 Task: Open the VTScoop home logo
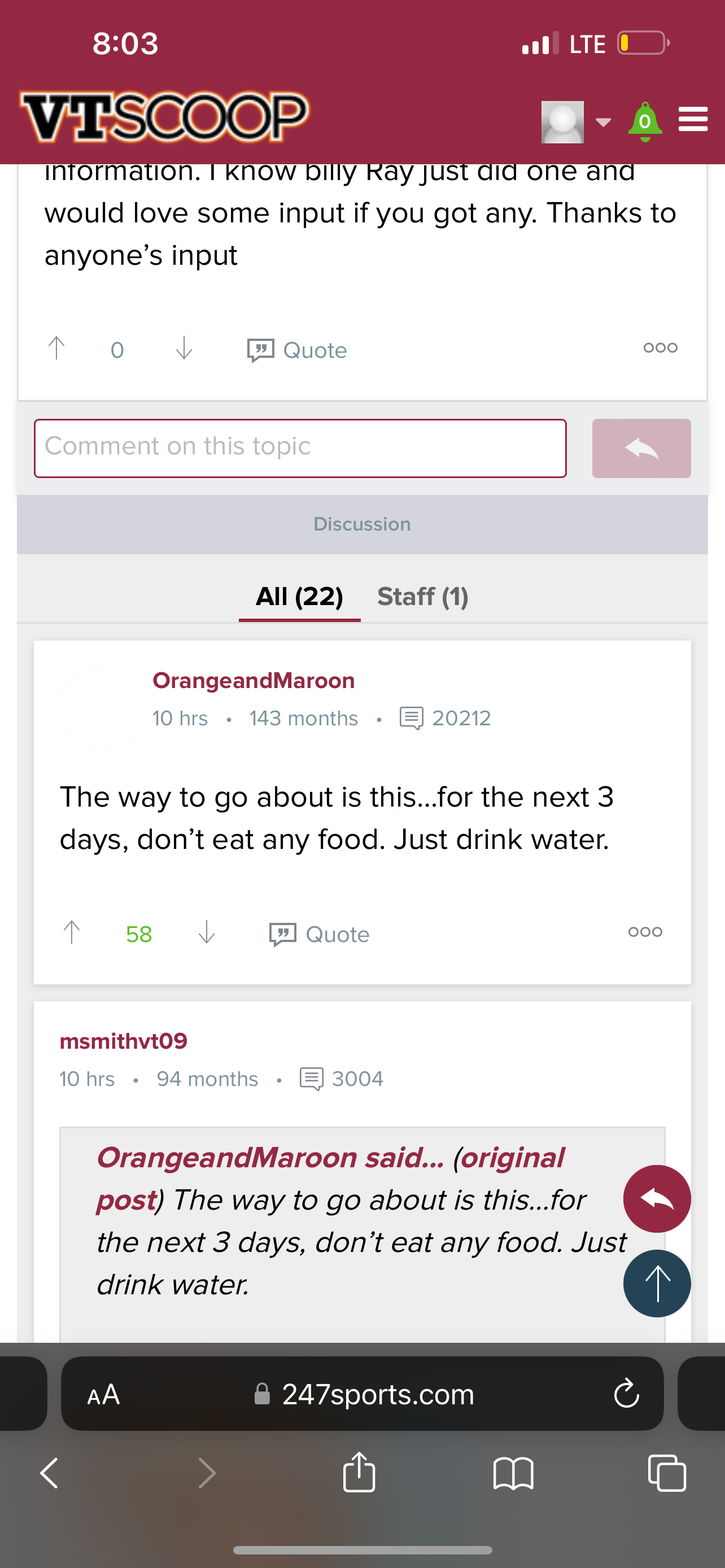(164, 117)
